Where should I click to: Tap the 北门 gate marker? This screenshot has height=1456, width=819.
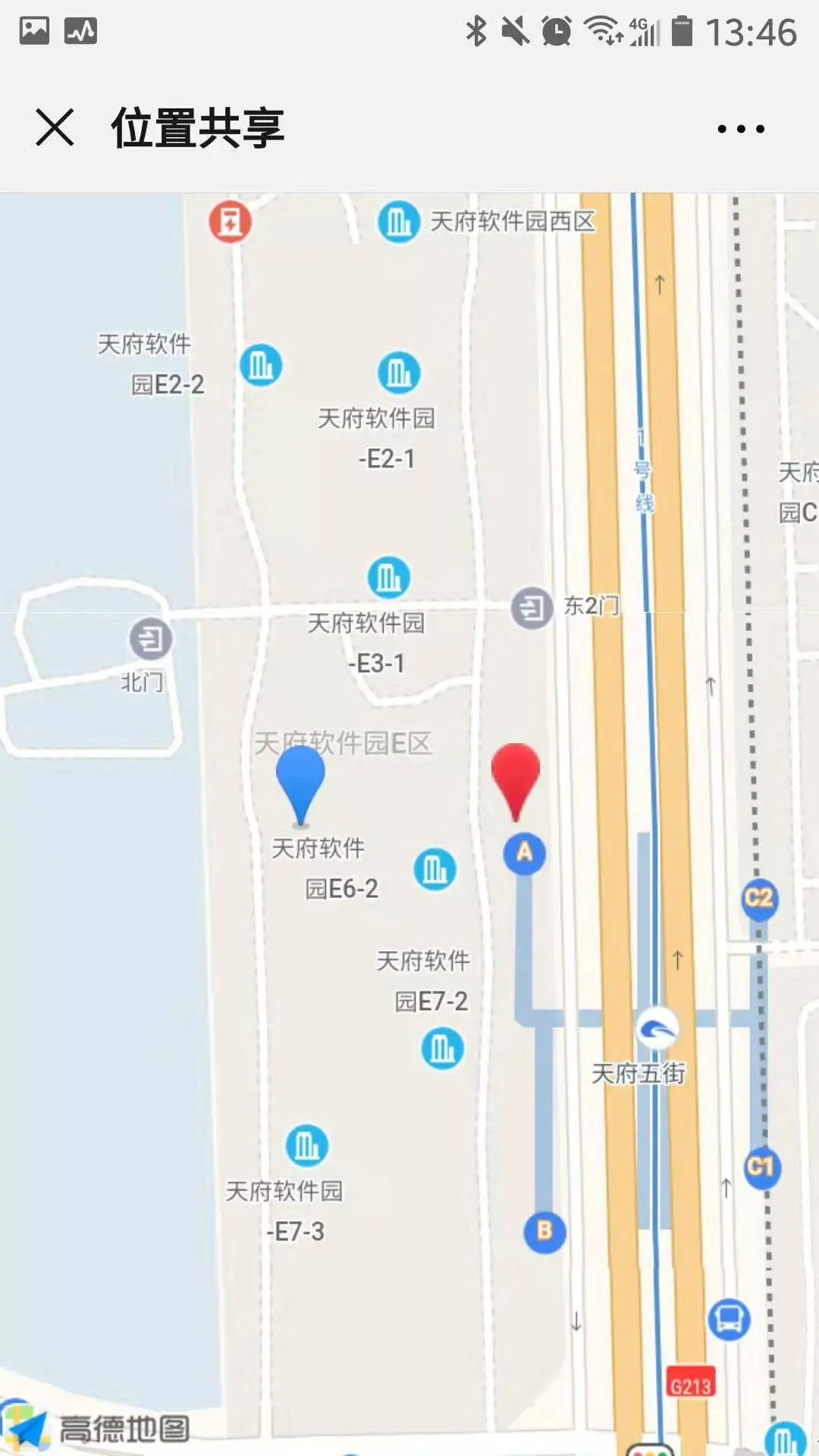pos(150,639)
